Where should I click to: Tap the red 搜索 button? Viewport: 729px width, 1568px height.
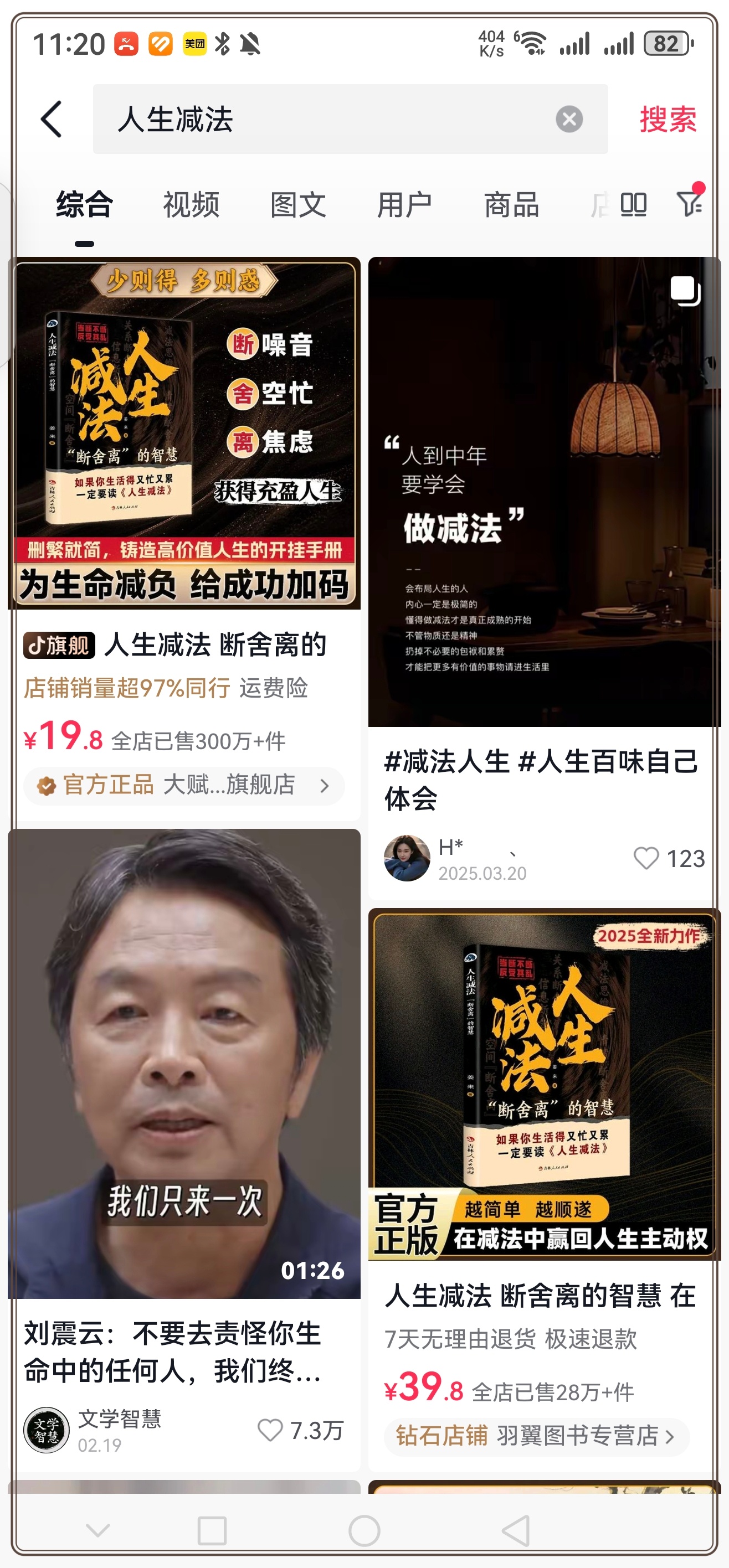(x=668, y=119)
